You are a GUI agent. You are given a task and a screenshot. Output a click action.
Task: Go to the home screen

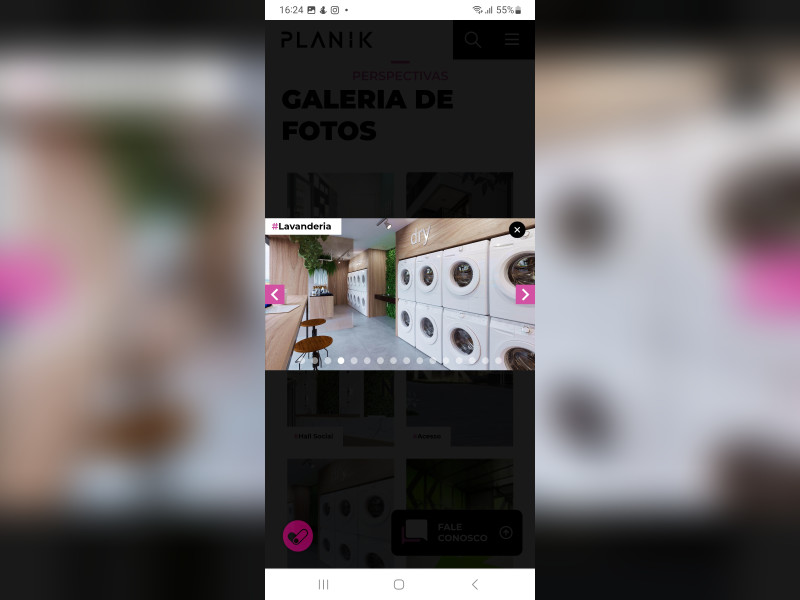pos(399,584)
